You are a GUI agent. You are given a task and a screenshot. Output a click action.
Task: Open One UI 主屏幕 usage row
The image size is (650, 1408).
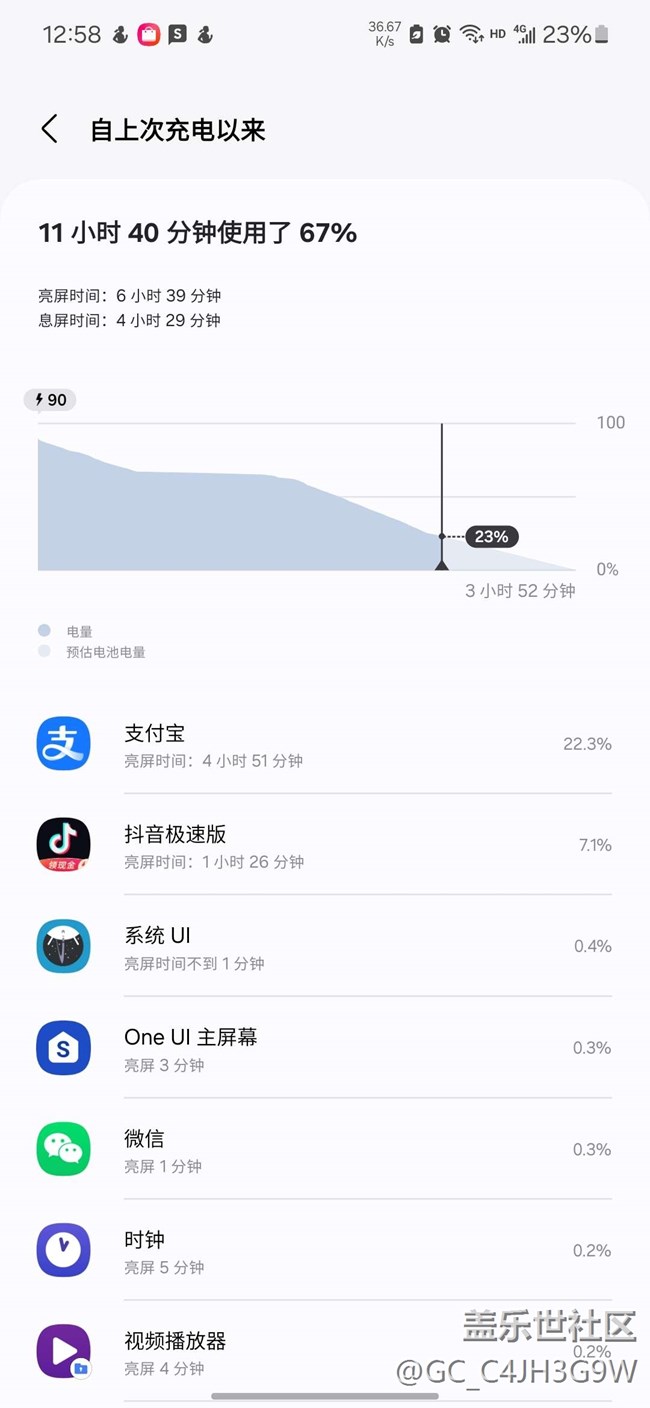click(324, 1048)
